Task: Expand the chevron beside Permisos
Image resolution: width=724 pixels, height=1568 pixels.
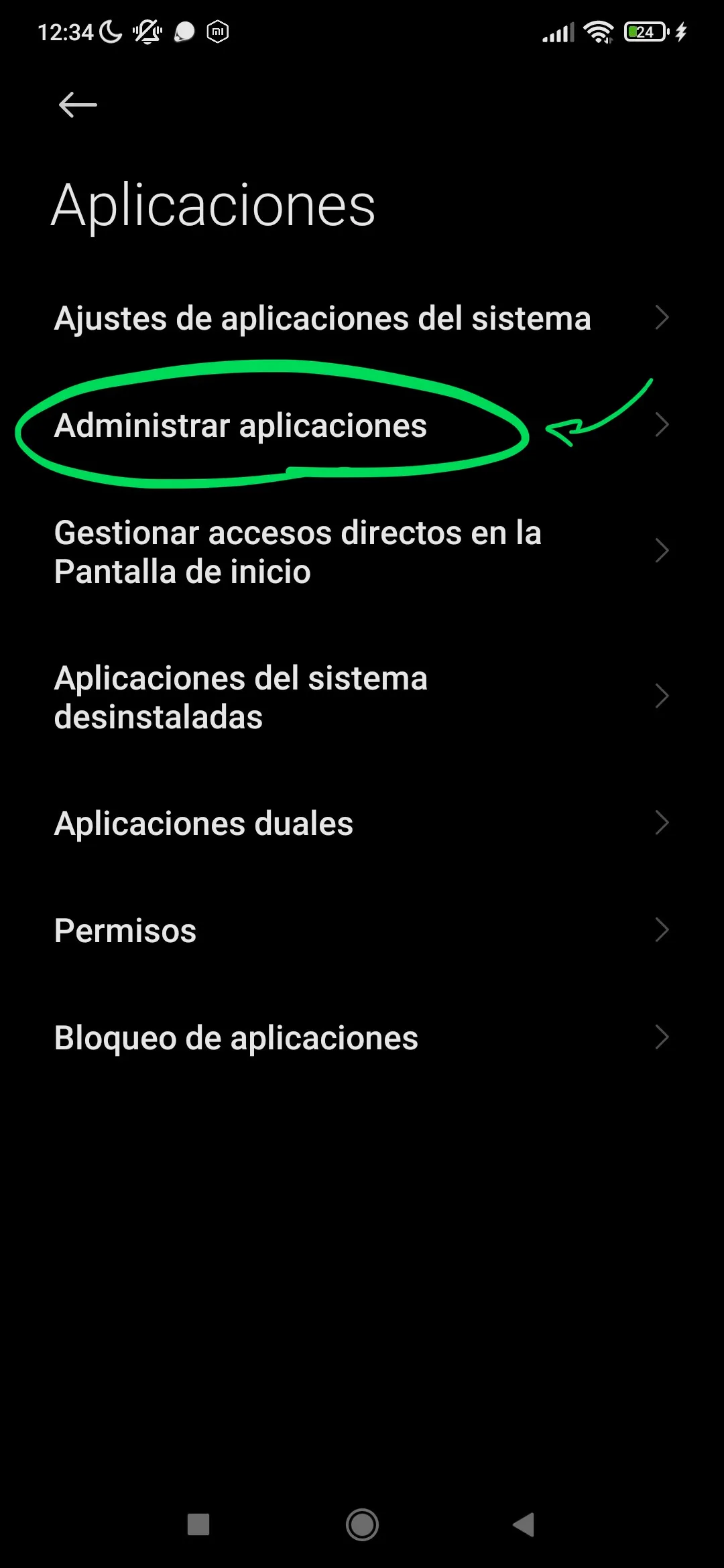Action: click(x=662, y=929)
